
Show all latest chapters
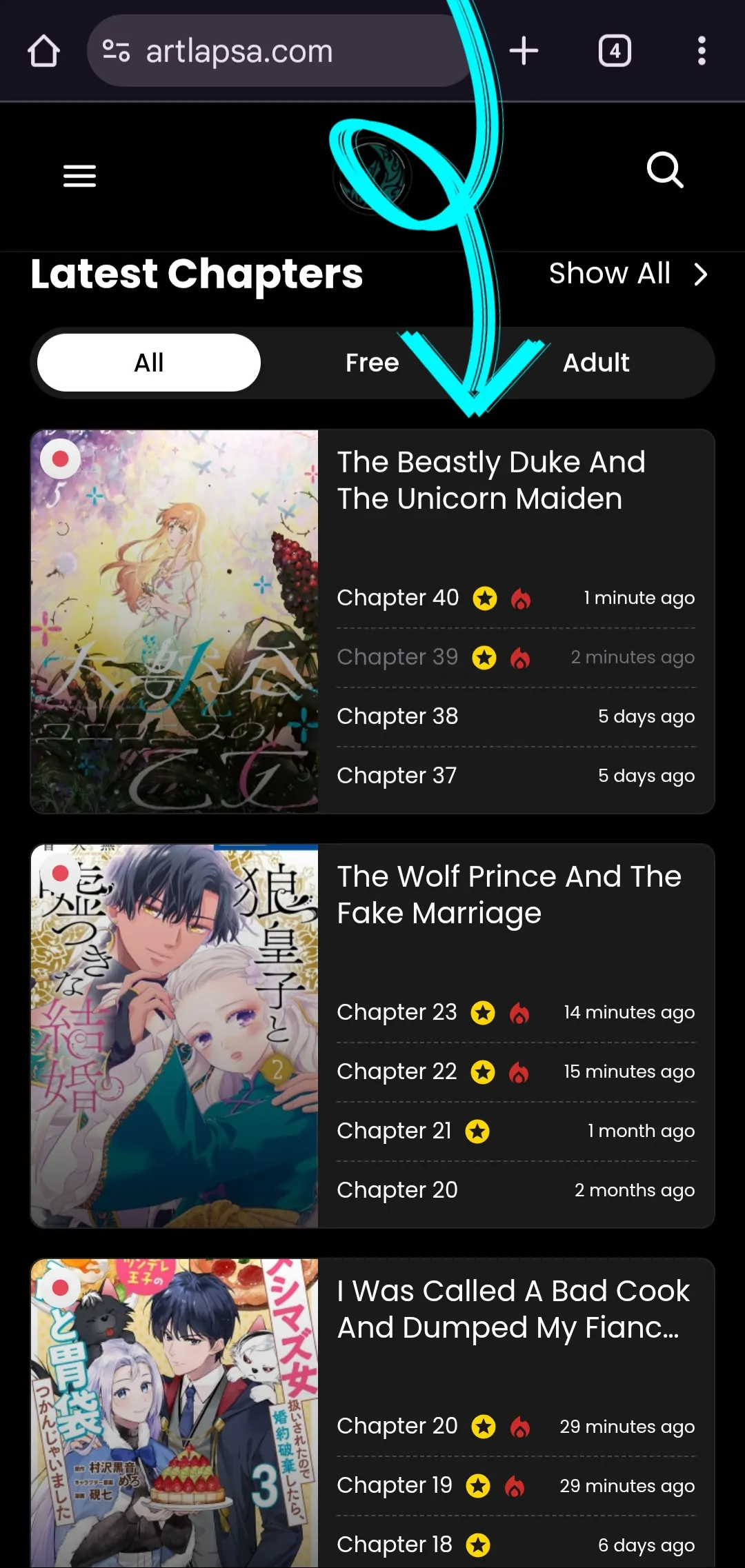pos(628,274)
